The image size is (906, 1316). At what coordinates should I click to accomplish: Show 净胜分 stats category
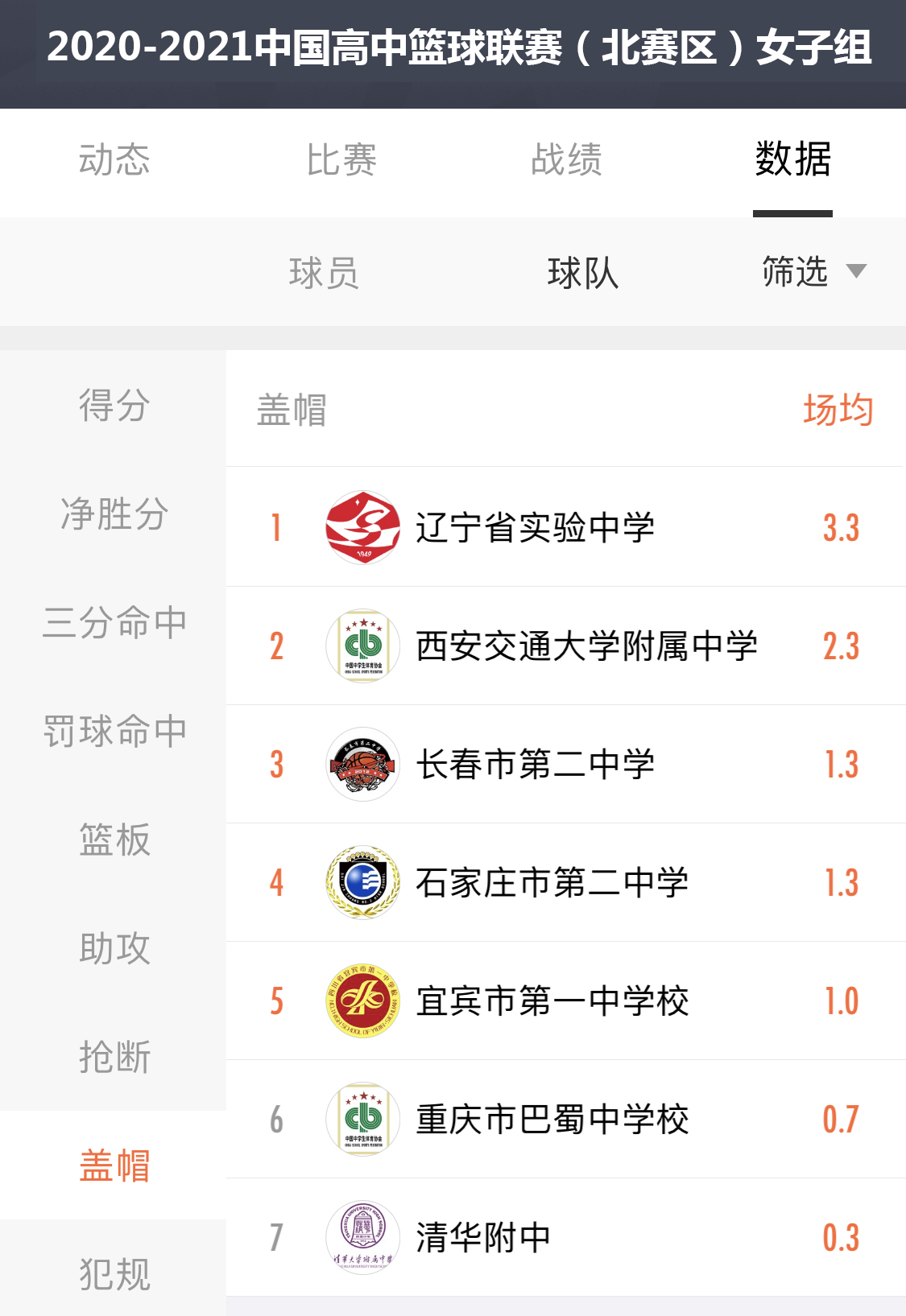(114, 514)
